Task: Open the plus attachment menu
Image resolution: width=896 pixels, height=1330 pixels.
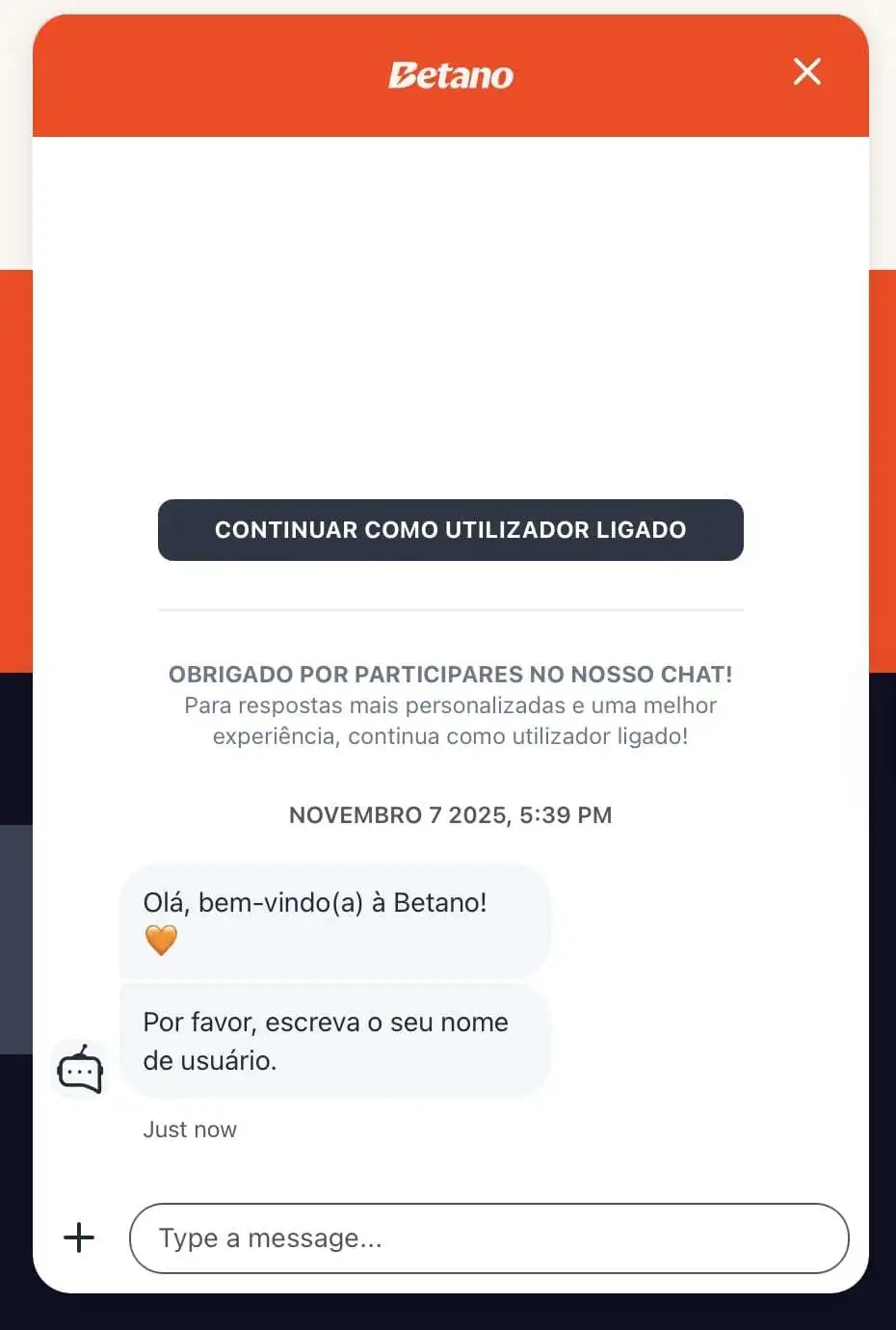Action: pos(79,1237)
